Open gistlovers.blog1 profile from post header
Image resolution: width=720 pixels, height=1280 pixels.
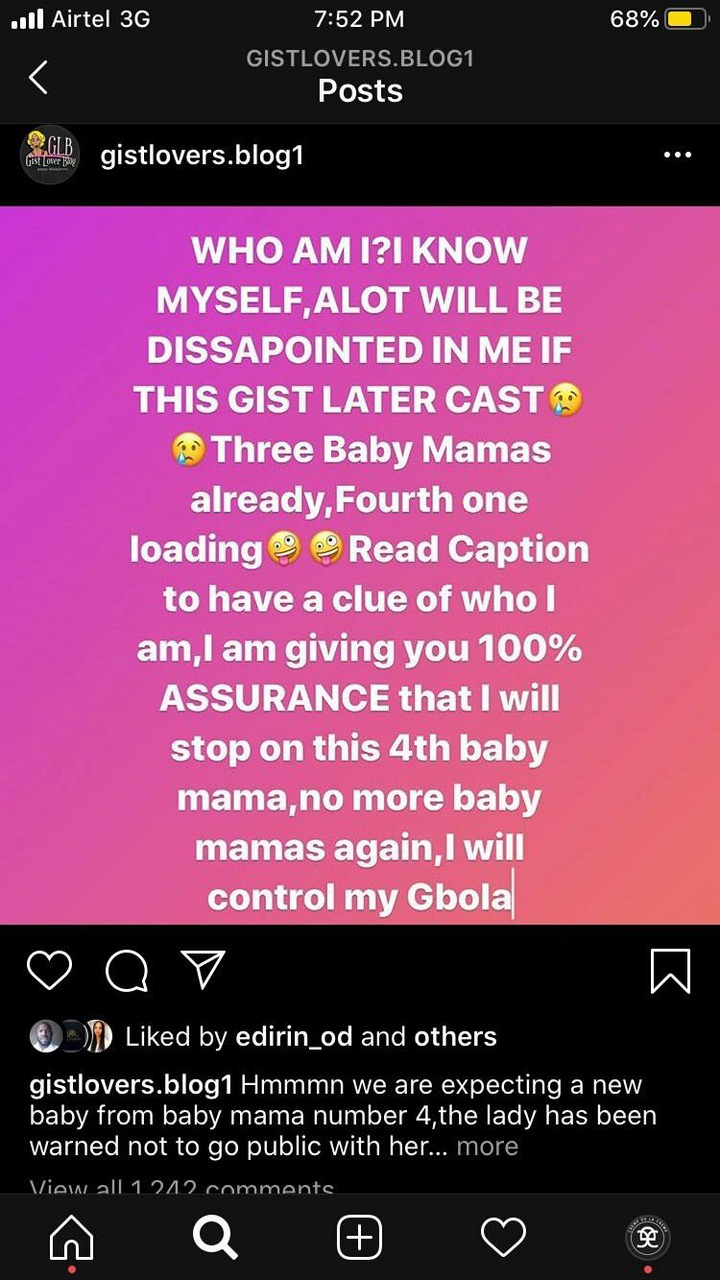[x=202, y=156]
